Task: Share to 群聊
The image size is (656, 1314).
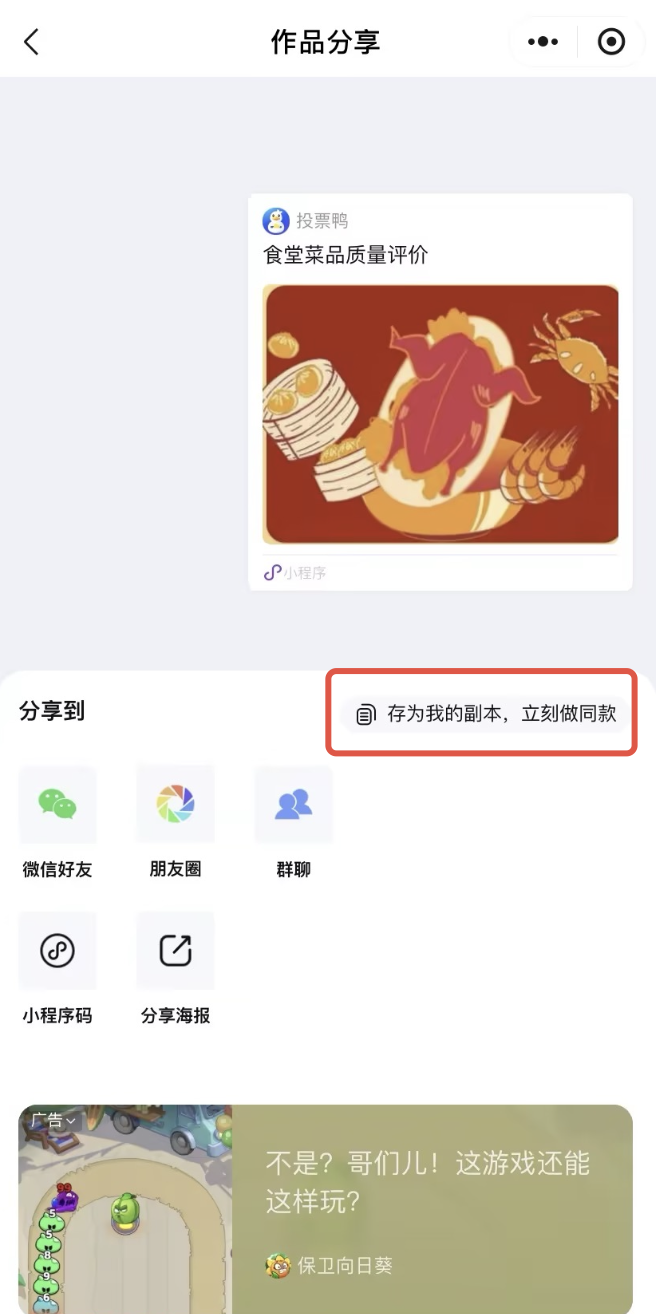Action: click(293, 806)
